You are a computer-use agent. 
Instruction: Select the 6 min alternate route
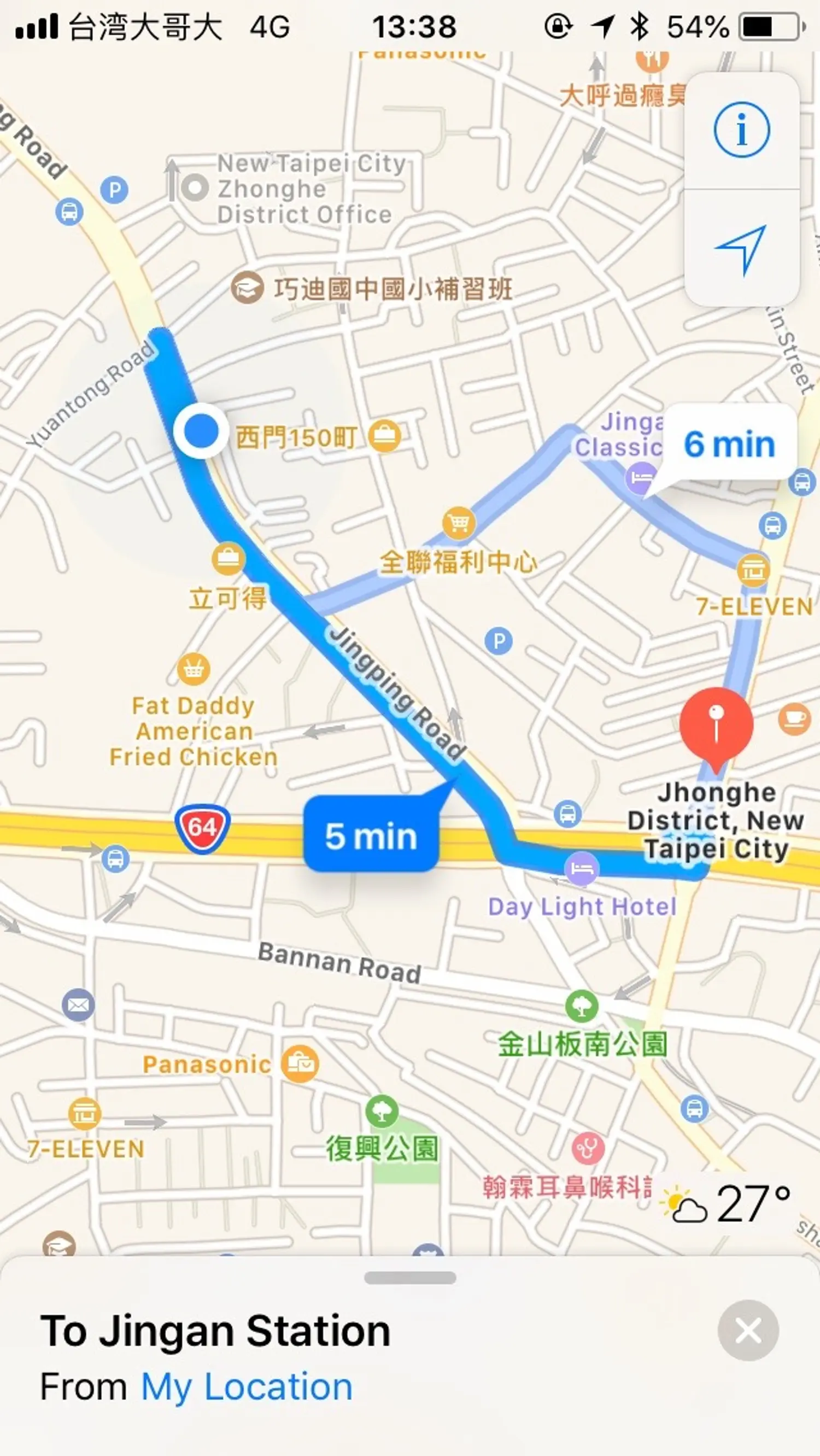(729, 445)
